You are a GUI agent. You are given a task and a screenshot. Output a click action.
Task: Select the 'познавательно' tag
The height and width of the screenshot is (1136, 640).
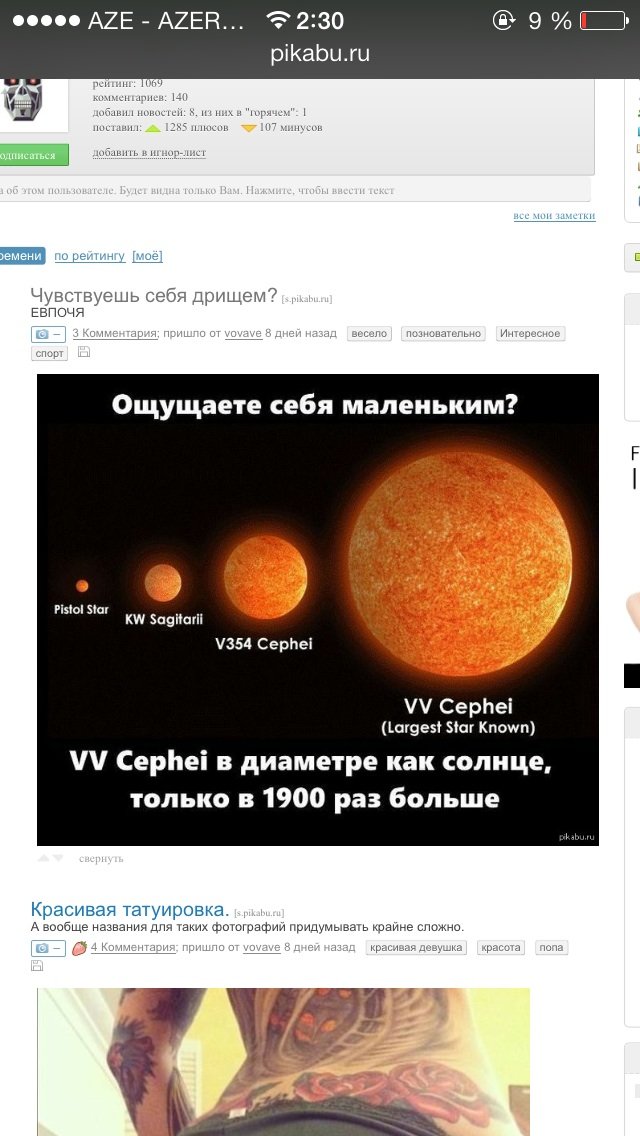[x=443, y=334]
